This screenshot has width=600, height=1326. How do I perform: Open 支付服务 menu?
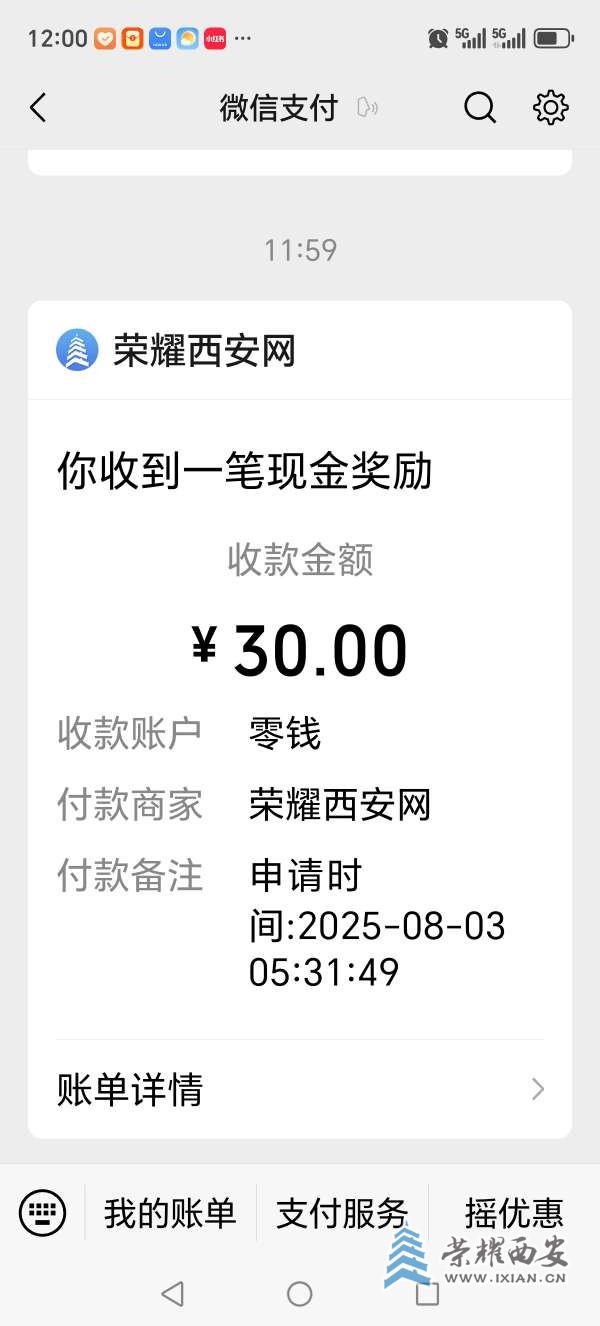342,1213
